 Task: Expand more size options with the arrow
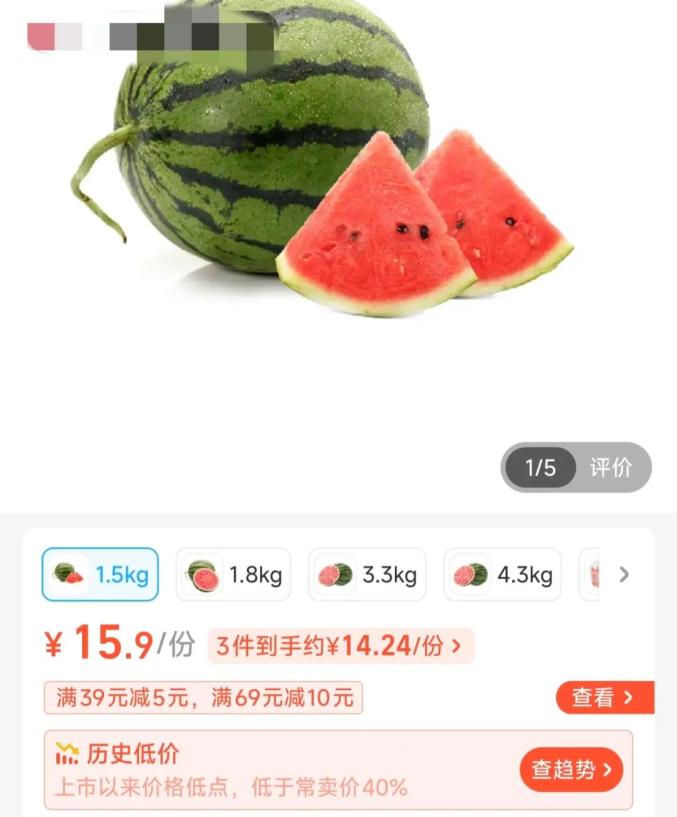pos(625,575)
